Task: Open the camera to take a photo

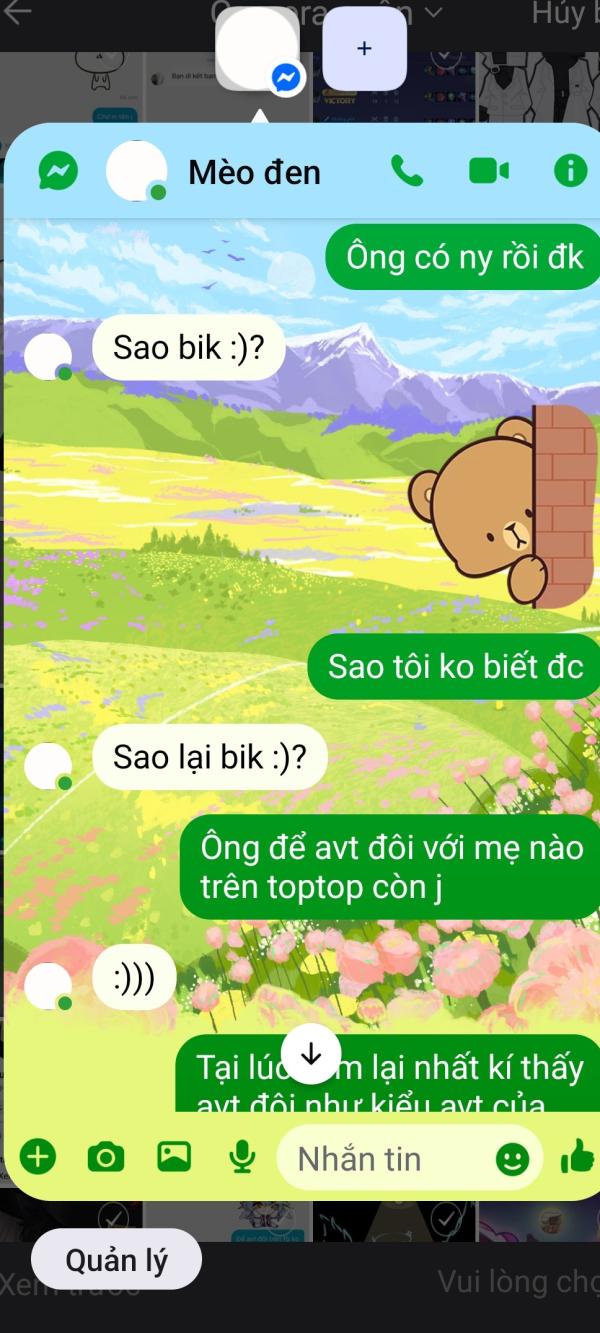Action: tap(106, 1158)
